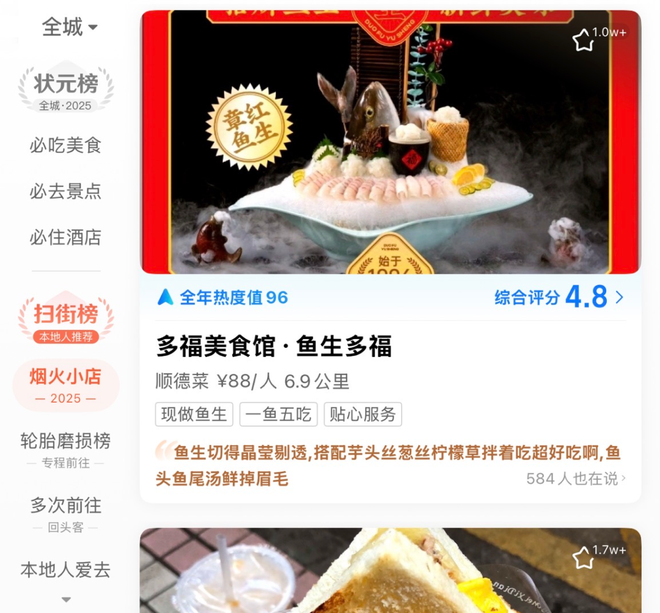Switch to the 扫街榜 ranking
This screenshot has width=660, height=613.
coord(66,320)
